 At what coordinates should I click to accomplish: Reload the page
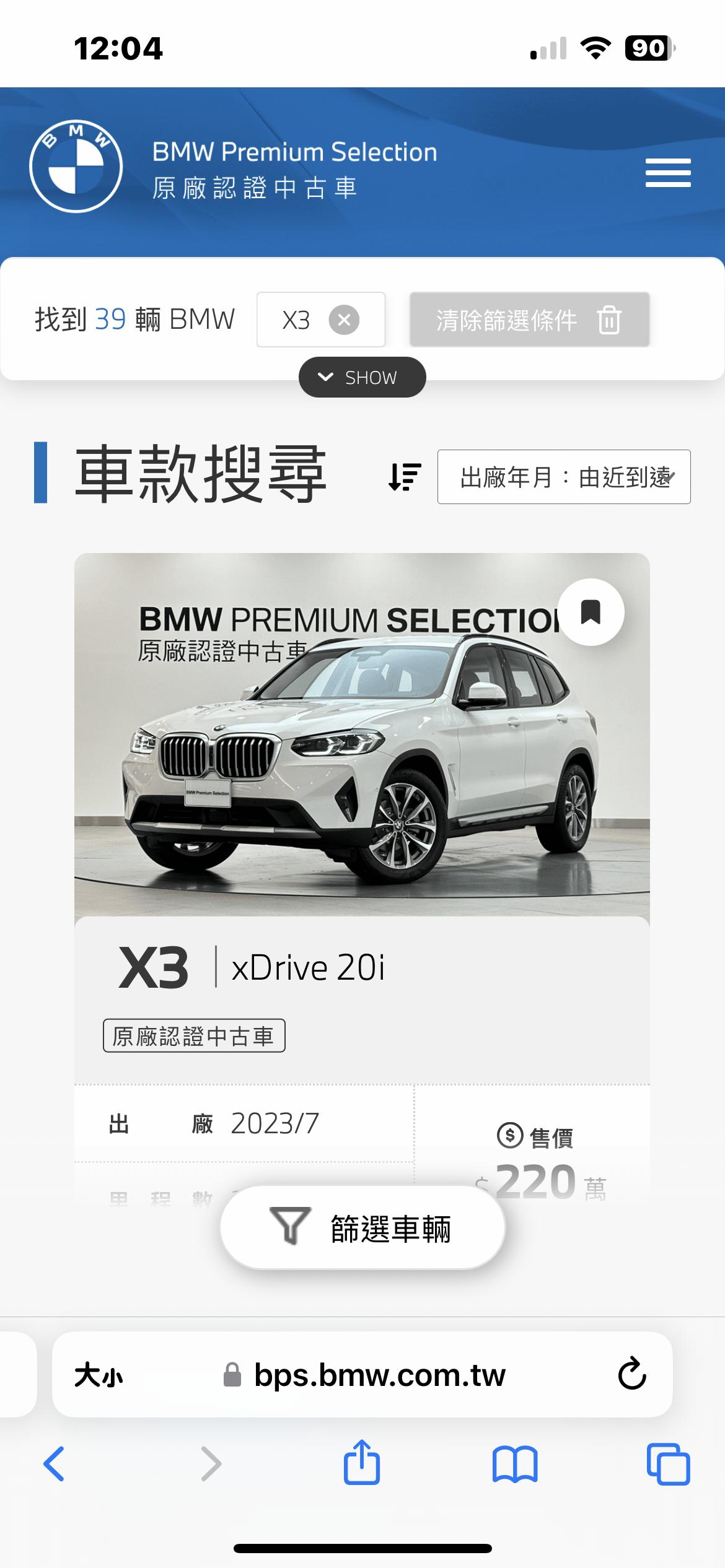[631, 1375]
